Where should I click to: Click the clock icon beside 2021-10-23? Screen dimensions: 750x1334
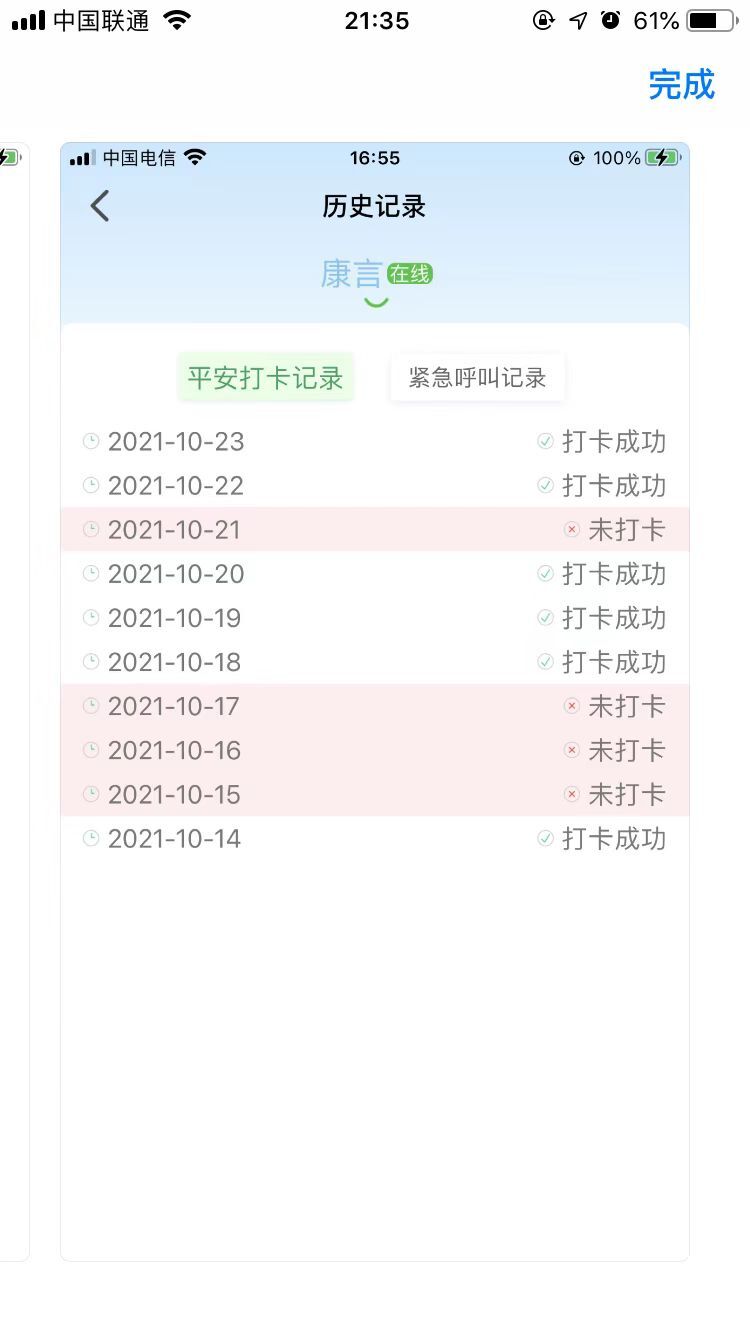91,442
